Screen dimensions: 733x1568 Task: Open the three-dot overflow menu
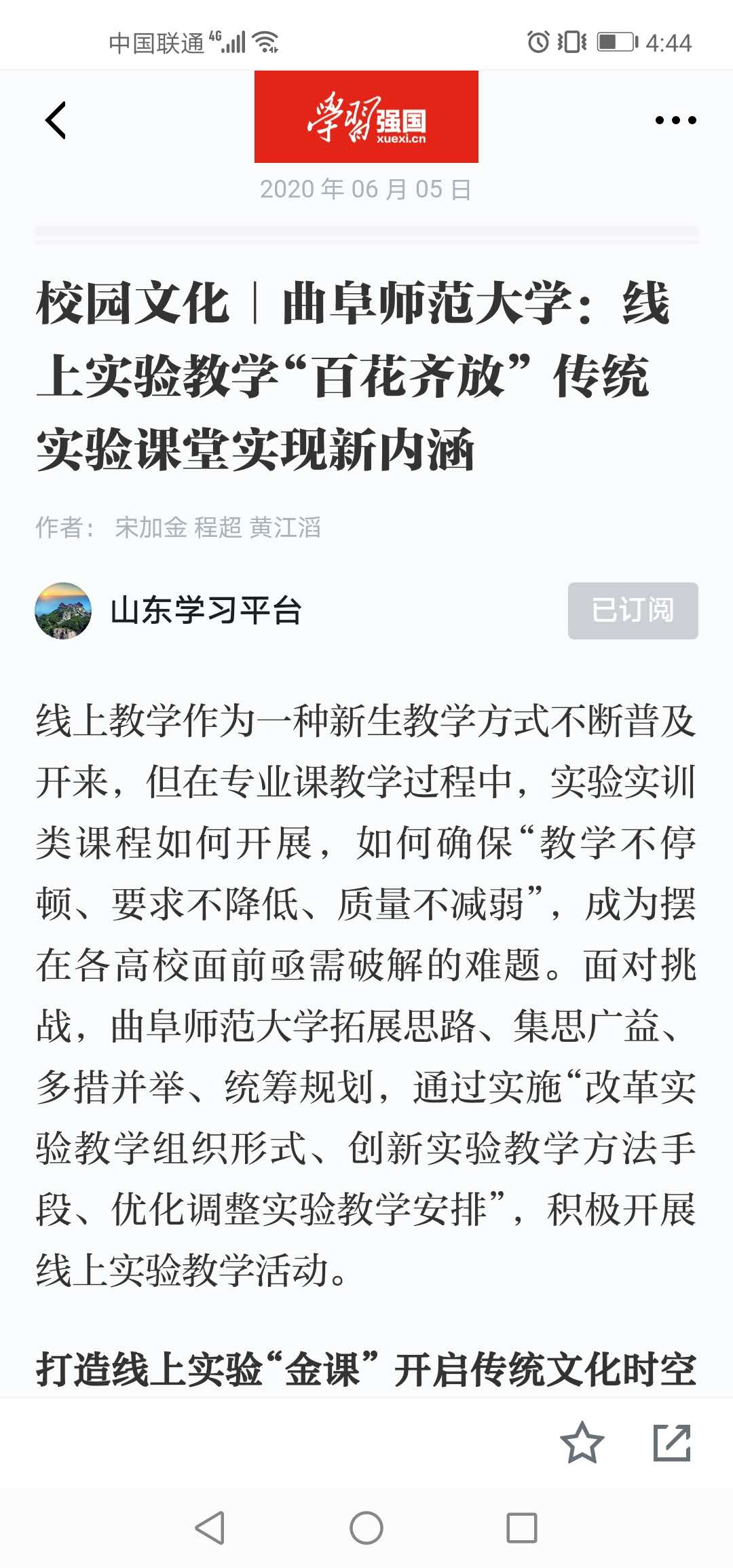pos(675,120)
